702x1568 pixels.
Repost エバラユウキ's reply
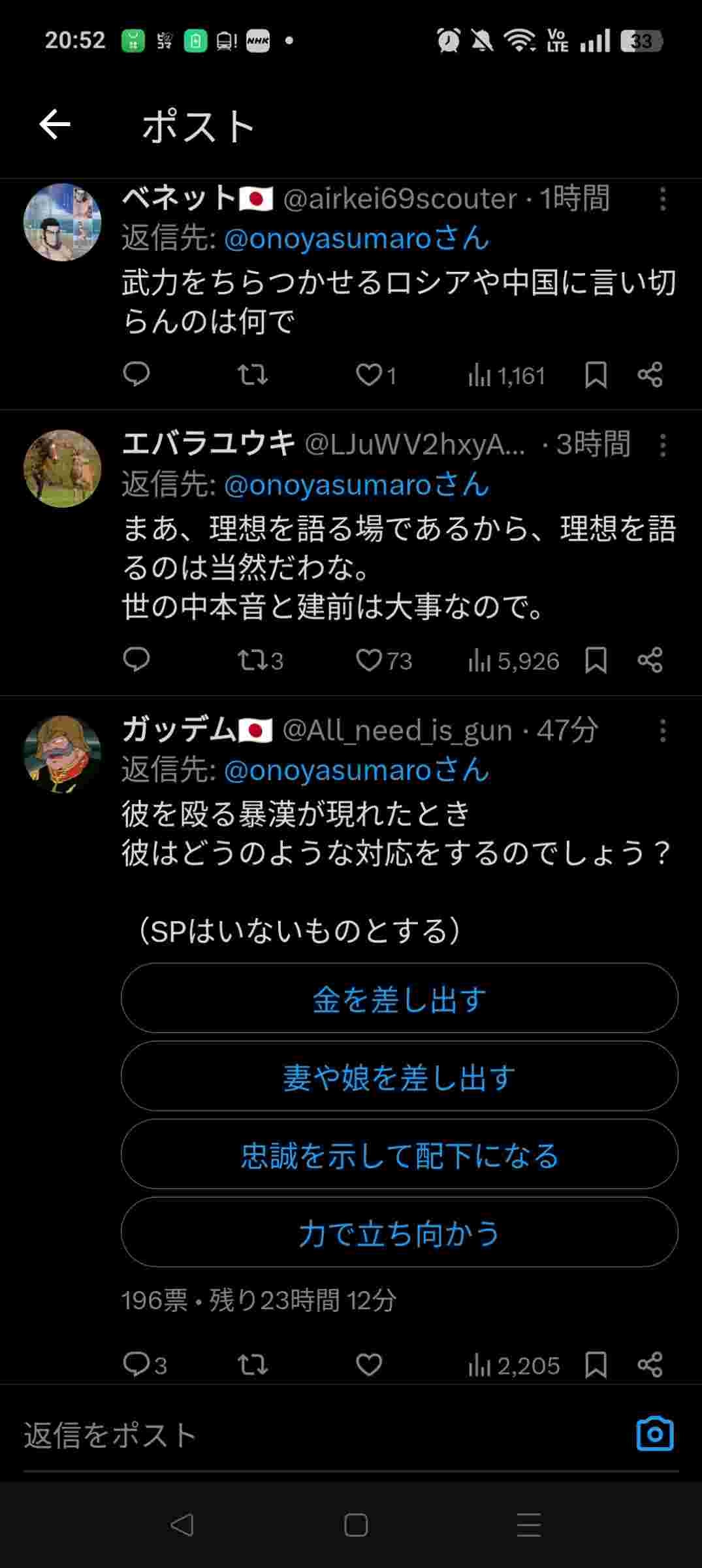(252, 661)
